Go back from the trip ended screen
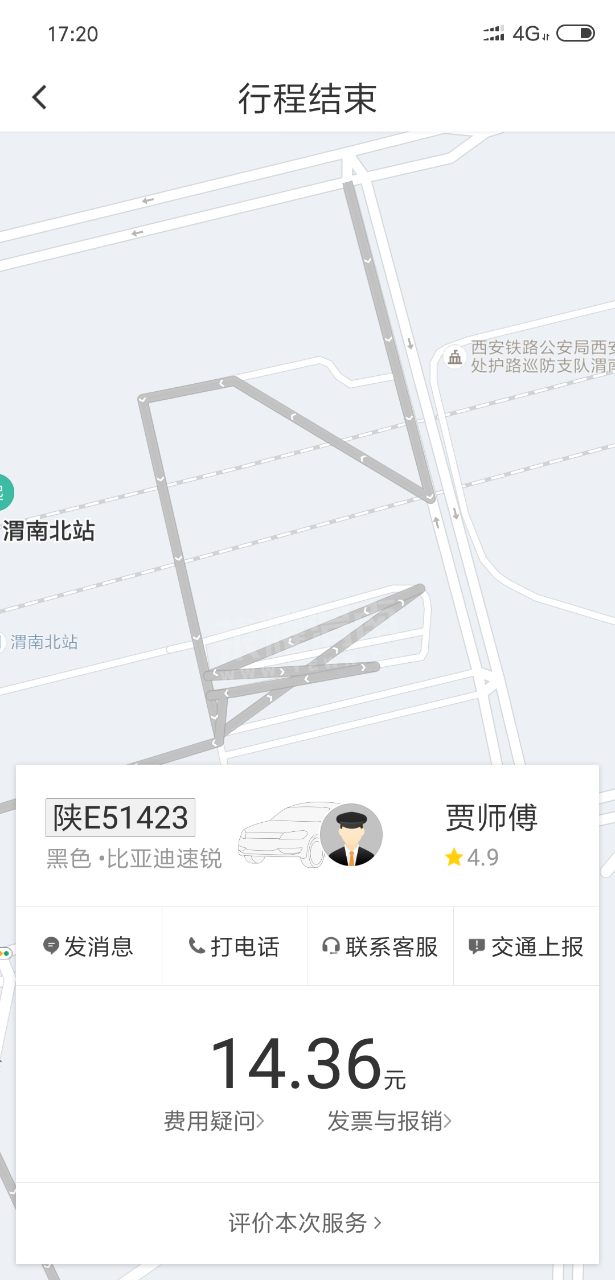The width and height of the screenshot is (615, 1280). pyautogui.click(x=40, y=97)
